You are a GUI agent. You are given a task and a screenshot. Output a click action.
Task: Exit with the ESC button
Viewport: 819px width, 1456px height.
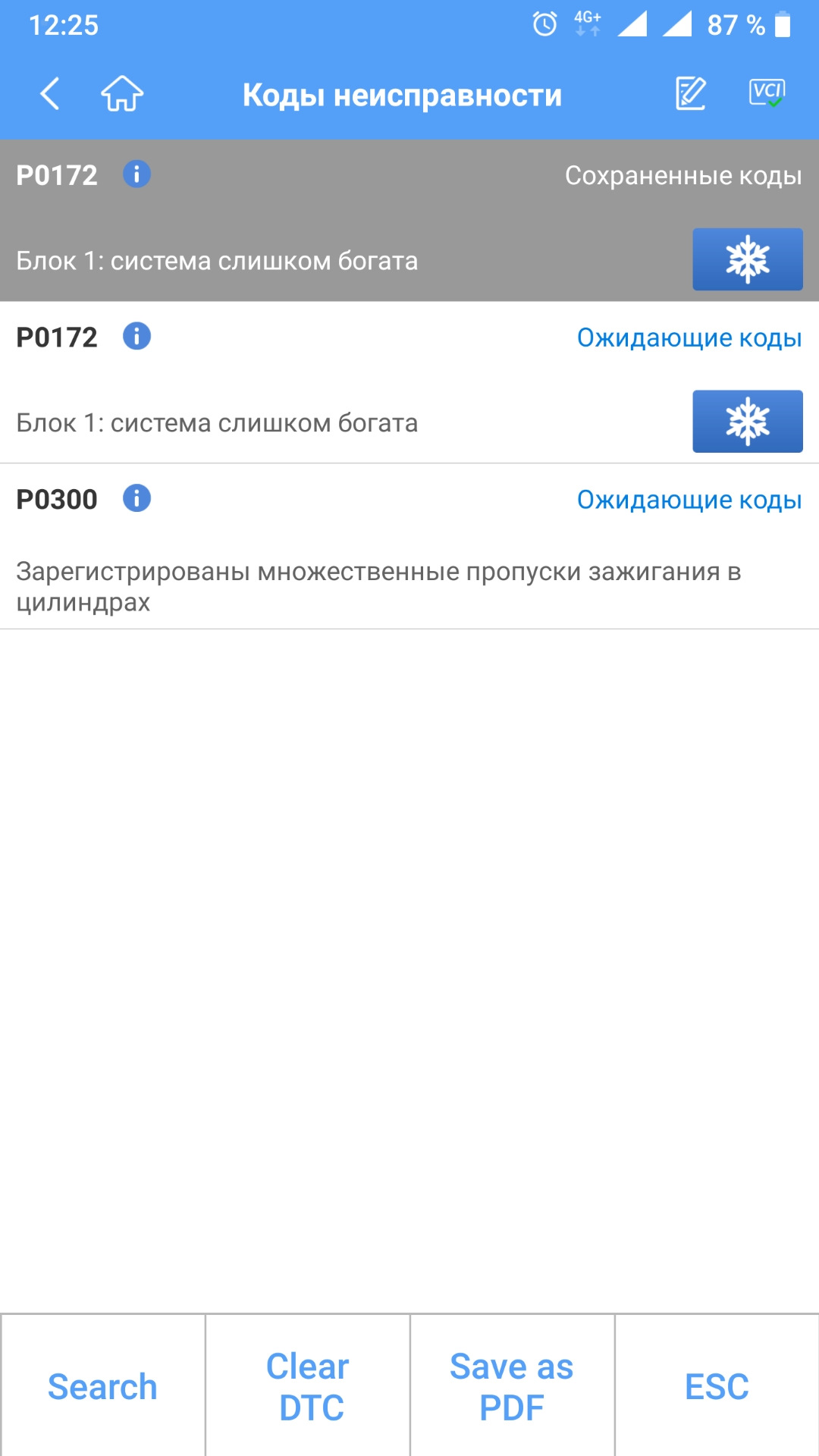coord(717,1386)
